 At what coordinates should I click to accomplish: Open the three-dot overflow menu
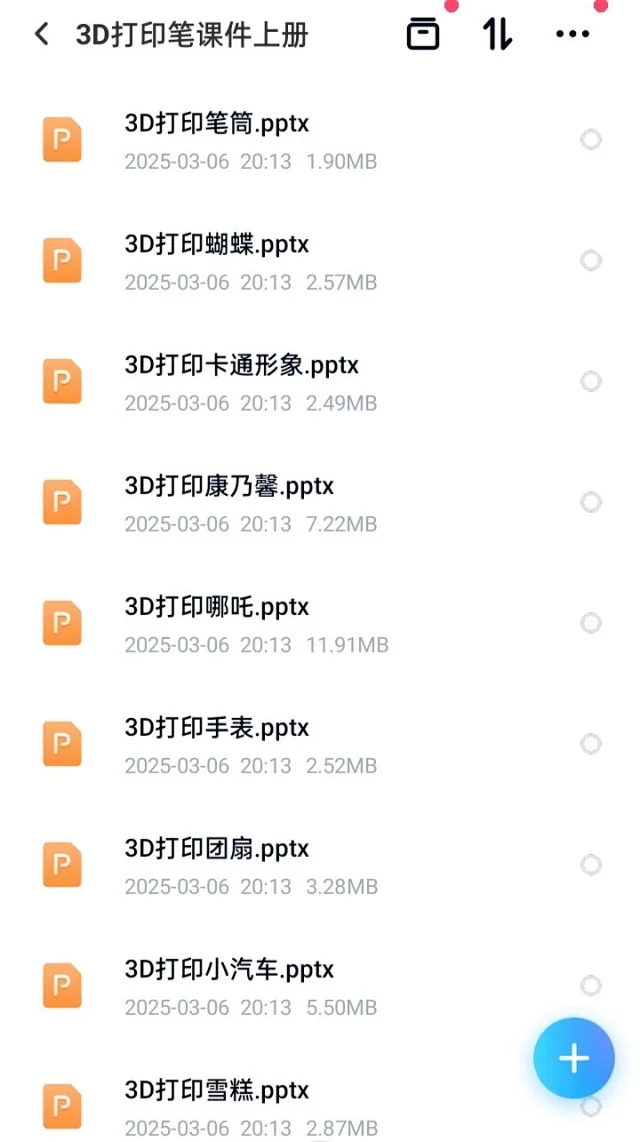(x=572, y=34)
